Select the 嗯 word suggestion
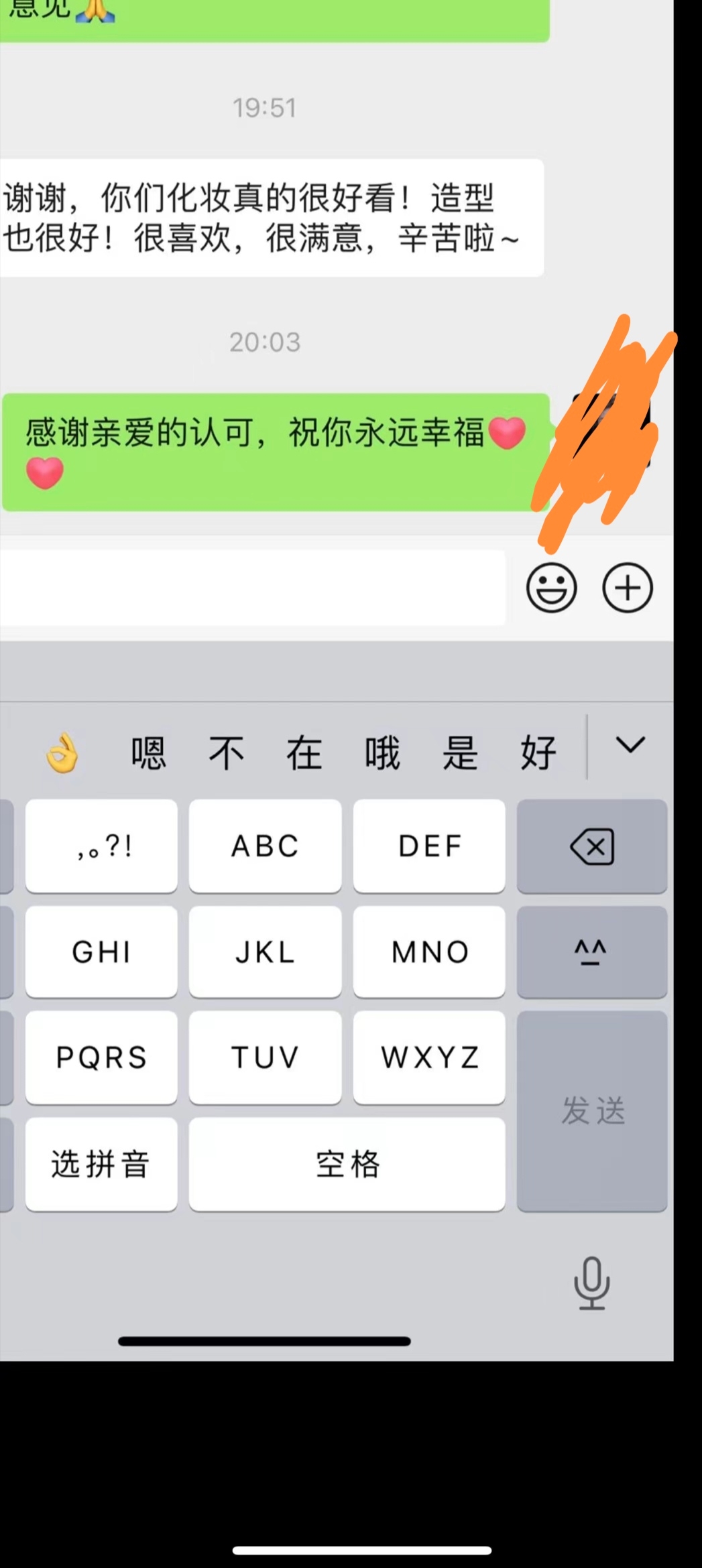This screenshot has height=1568, width=702. point(148,753)
